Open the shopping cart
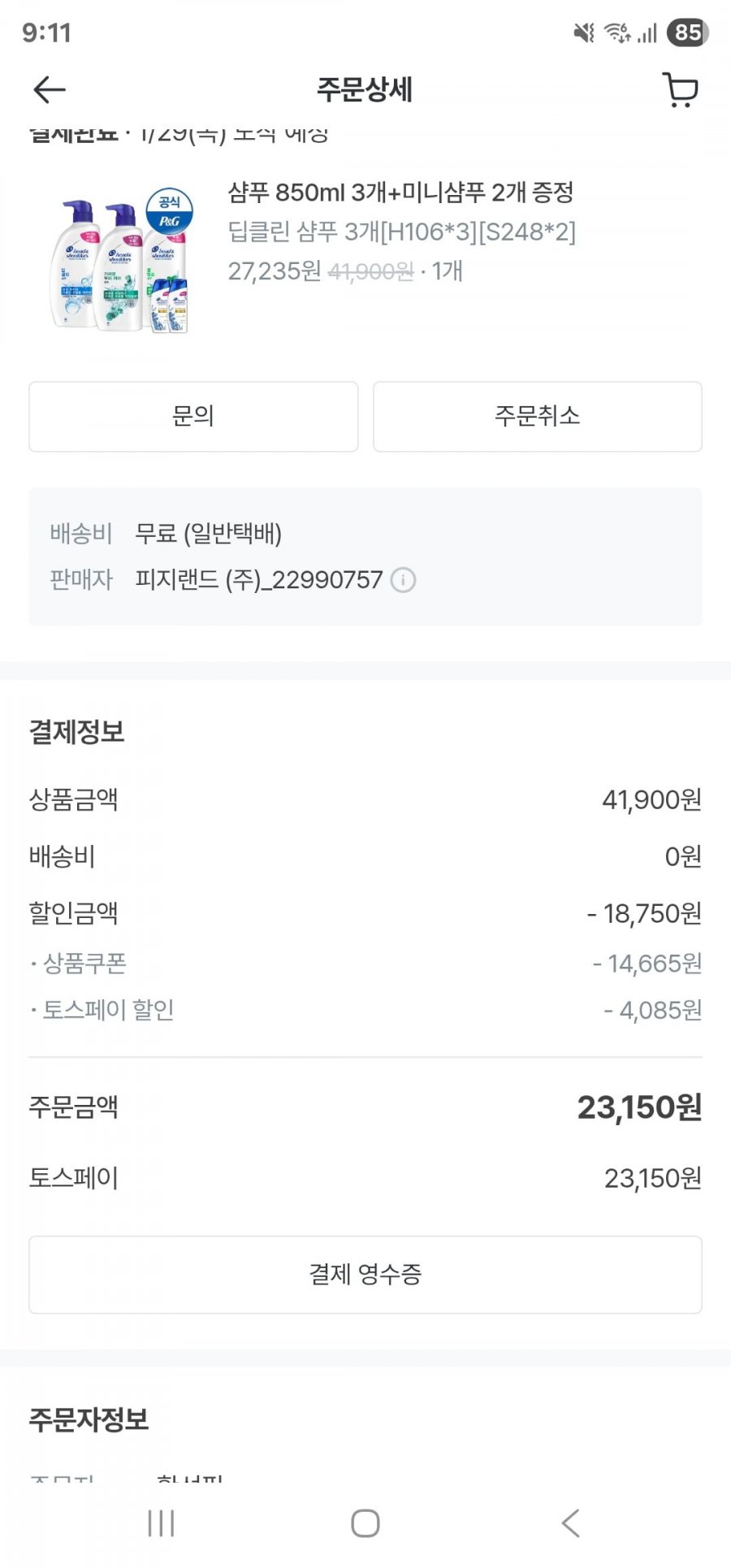 click(681, 90)
